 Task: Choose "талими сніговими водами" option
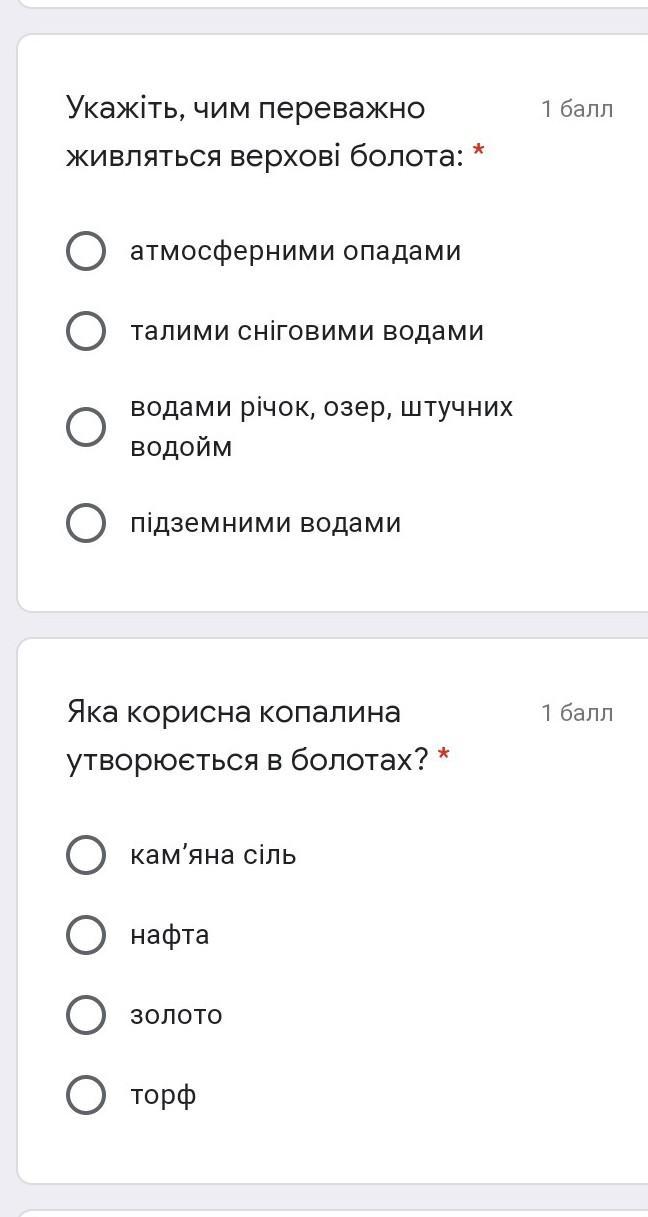(x=86, y=331)
